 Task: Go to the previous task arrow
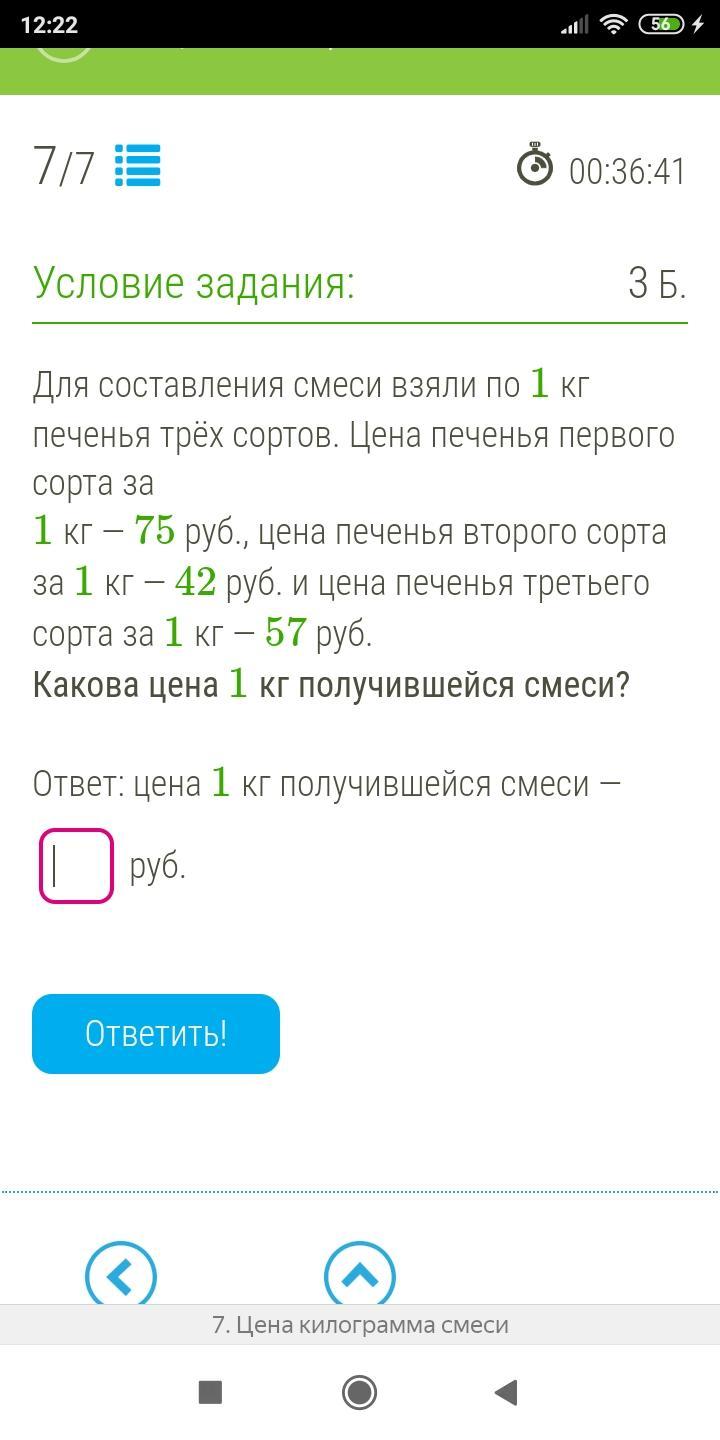pos(121,1274)
